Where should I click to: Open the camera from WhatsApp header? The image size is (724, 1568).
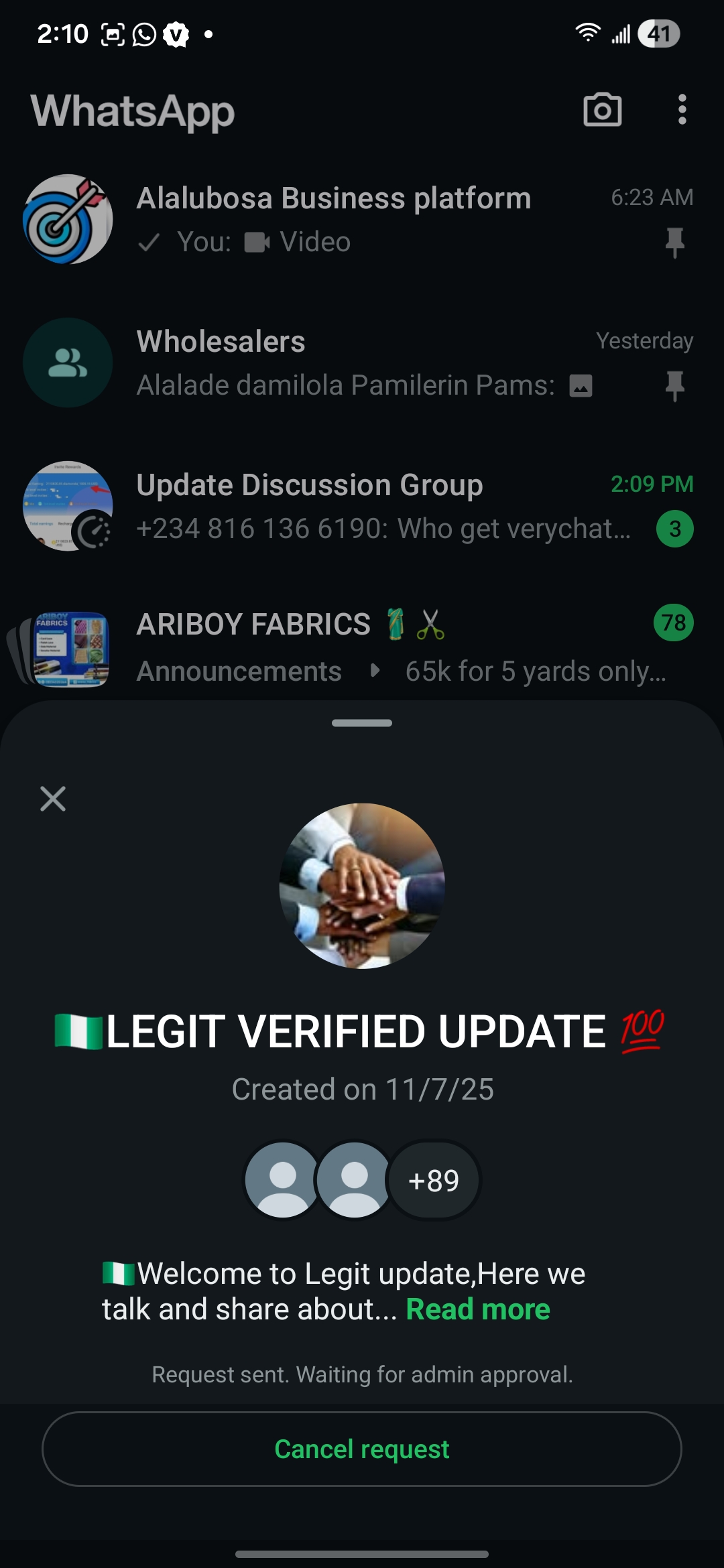(602, 110)
